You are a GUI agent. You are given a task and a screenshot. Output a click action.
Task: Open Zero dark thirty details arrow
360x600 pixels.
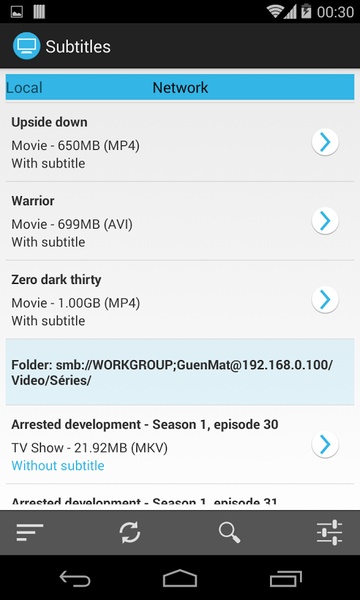[x=325, y=300]
